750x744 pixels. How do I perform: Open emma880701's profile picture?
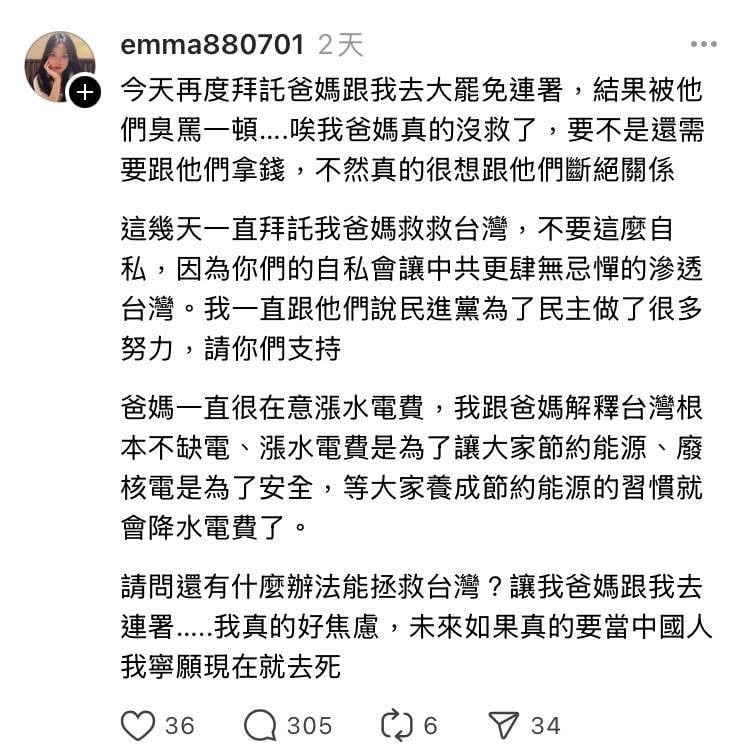click(57, 65)
